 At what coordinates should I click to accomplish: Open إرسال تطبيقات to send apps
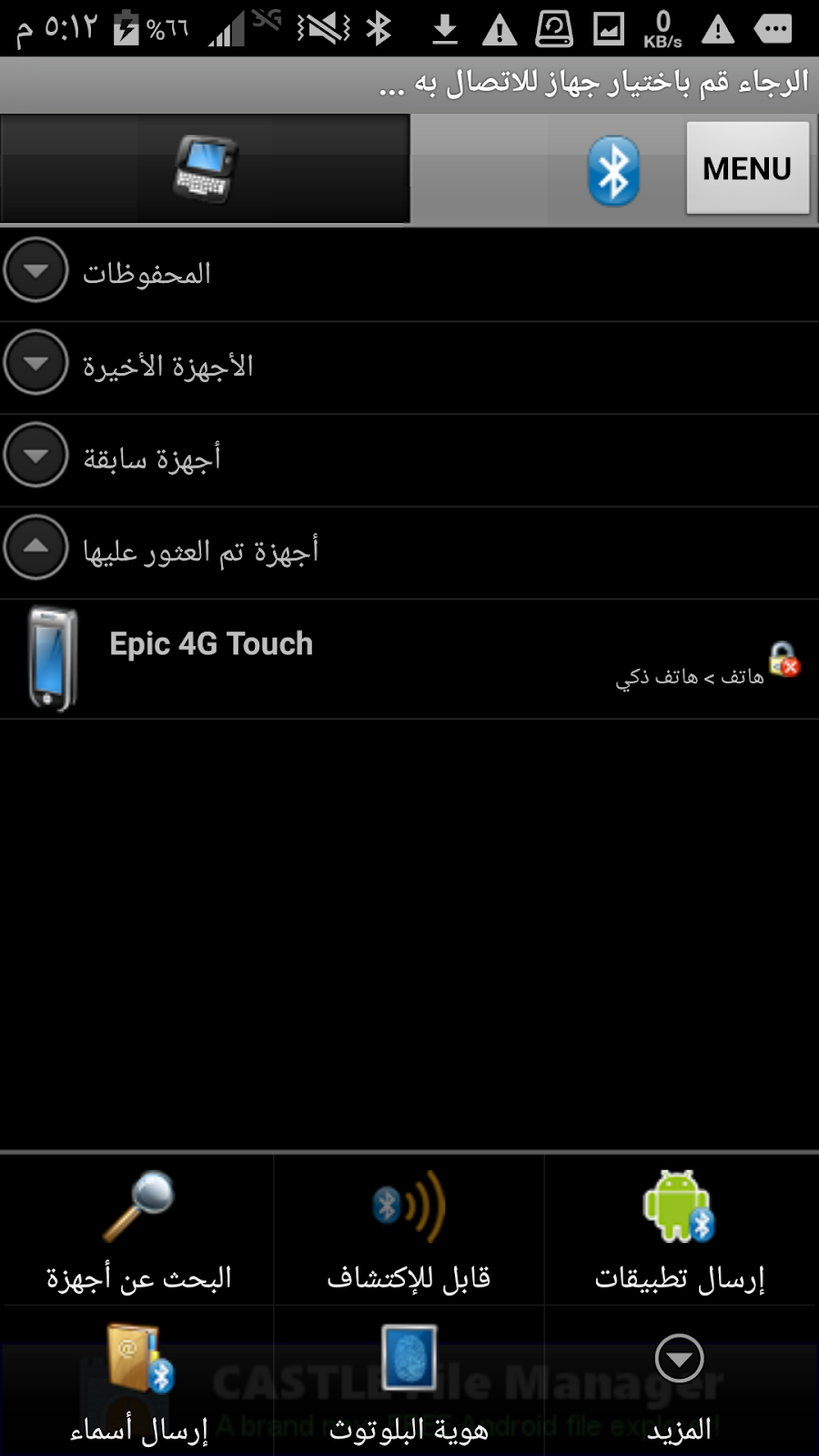coord(680,1230)
